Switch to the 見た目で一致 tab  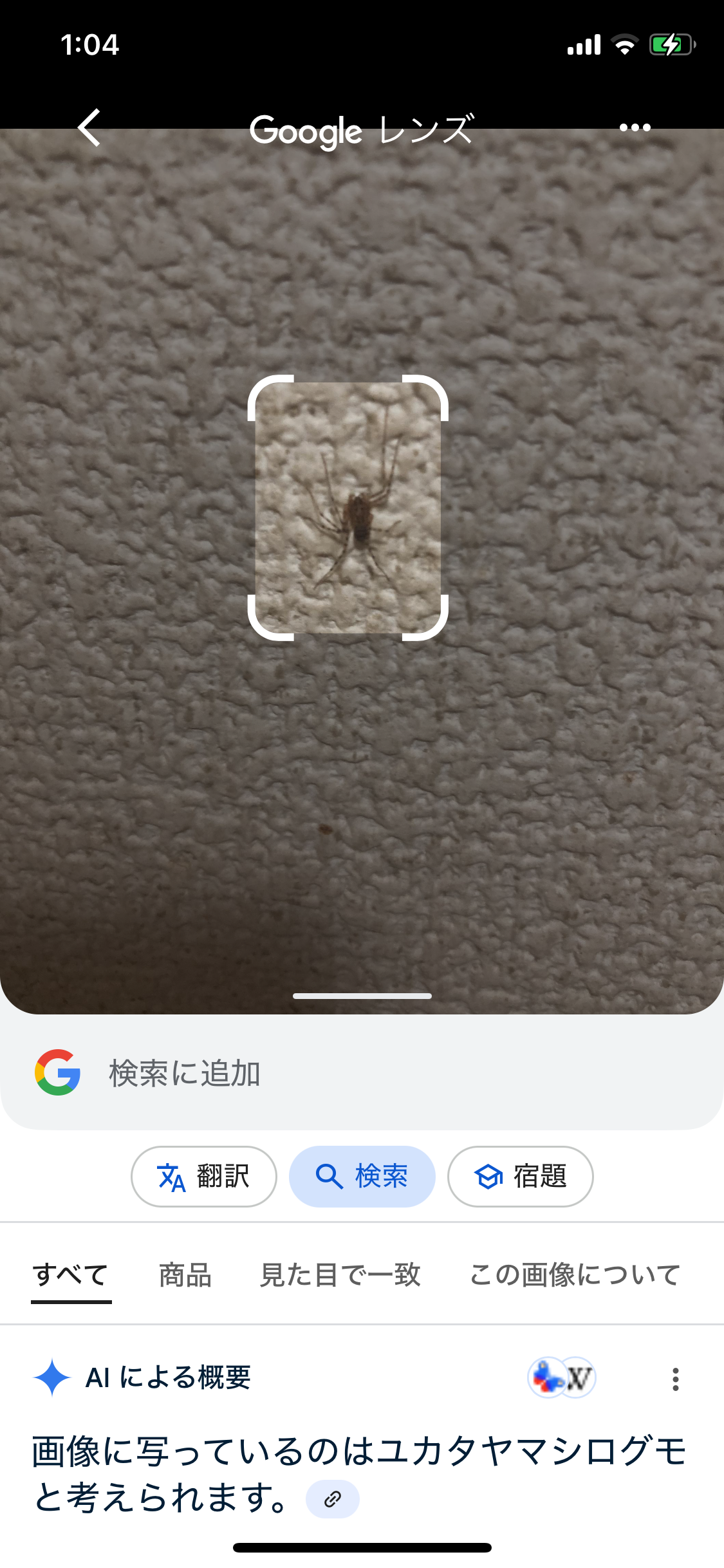click(x=340, y=1275)
